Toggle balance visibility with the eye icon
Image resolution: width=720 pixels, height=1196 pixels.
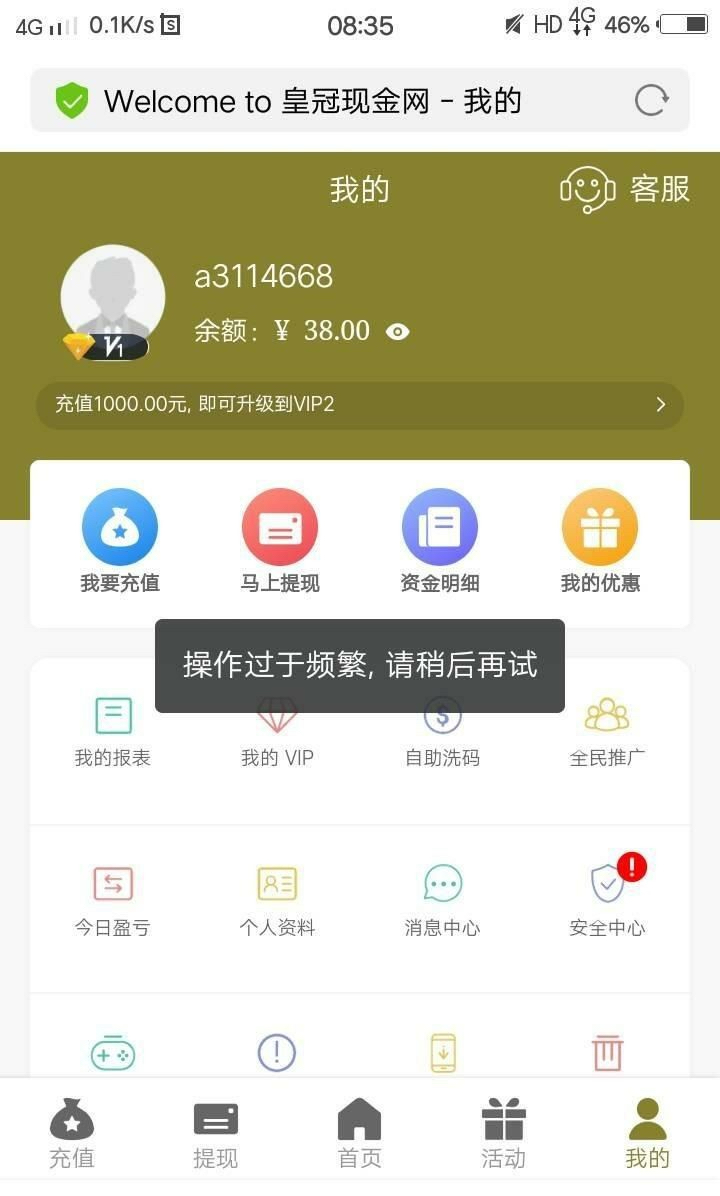click(398, 332)
